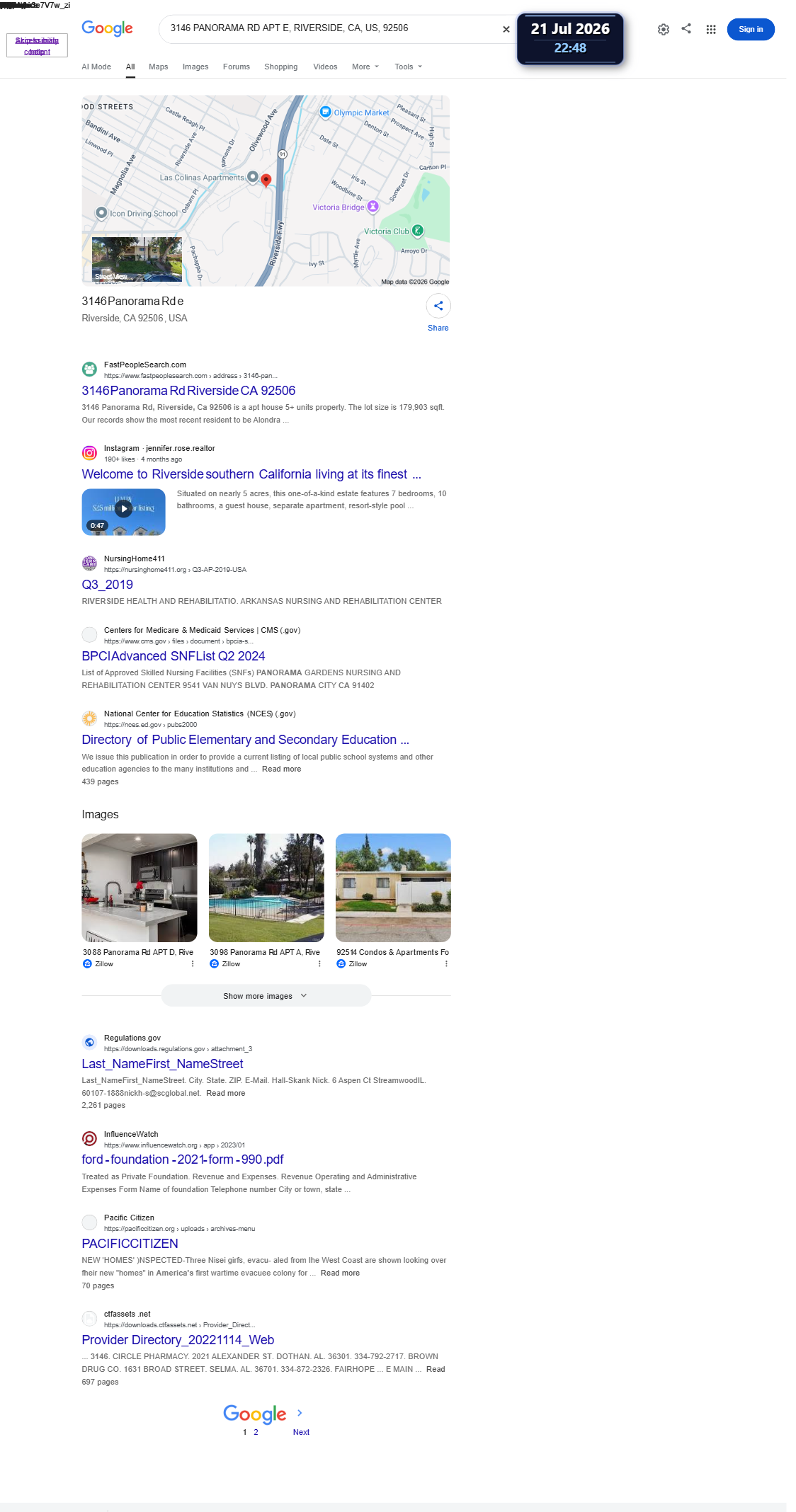Play the jennifer.rose.realtor Instagram video
Screen dimensions: 796x1512
124,509
